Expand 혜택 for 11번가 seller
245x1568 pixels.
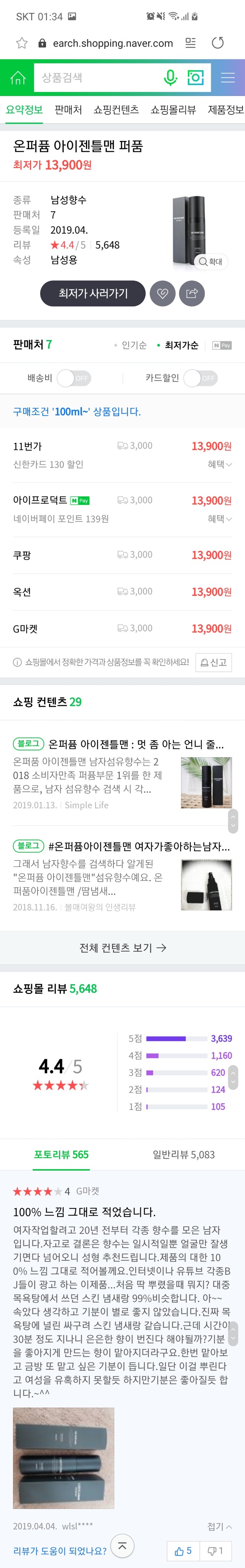(x=220, y=465)
